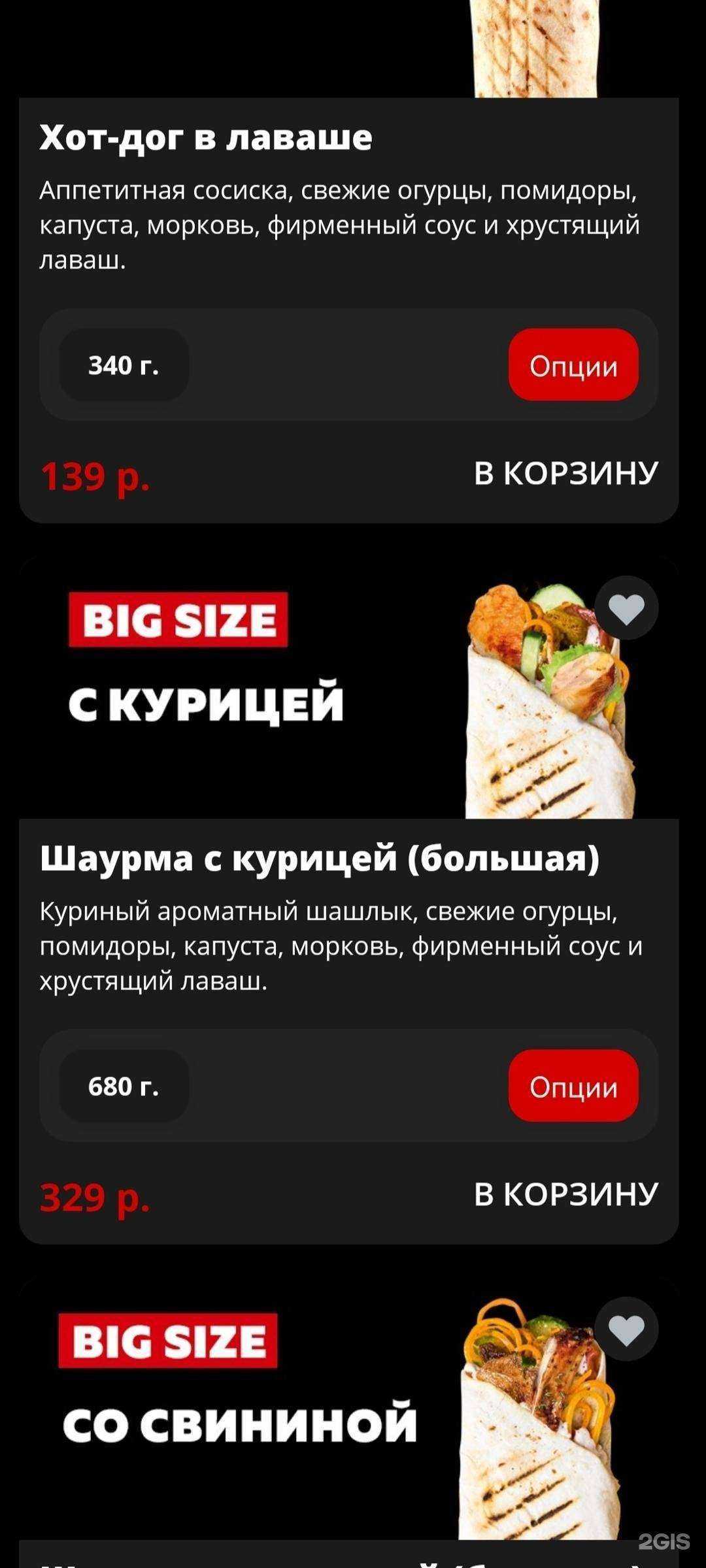Screen dimensions: 706x1568
Task: Add big chicken shawarma to cart
Action: (x=566, y=1190)
